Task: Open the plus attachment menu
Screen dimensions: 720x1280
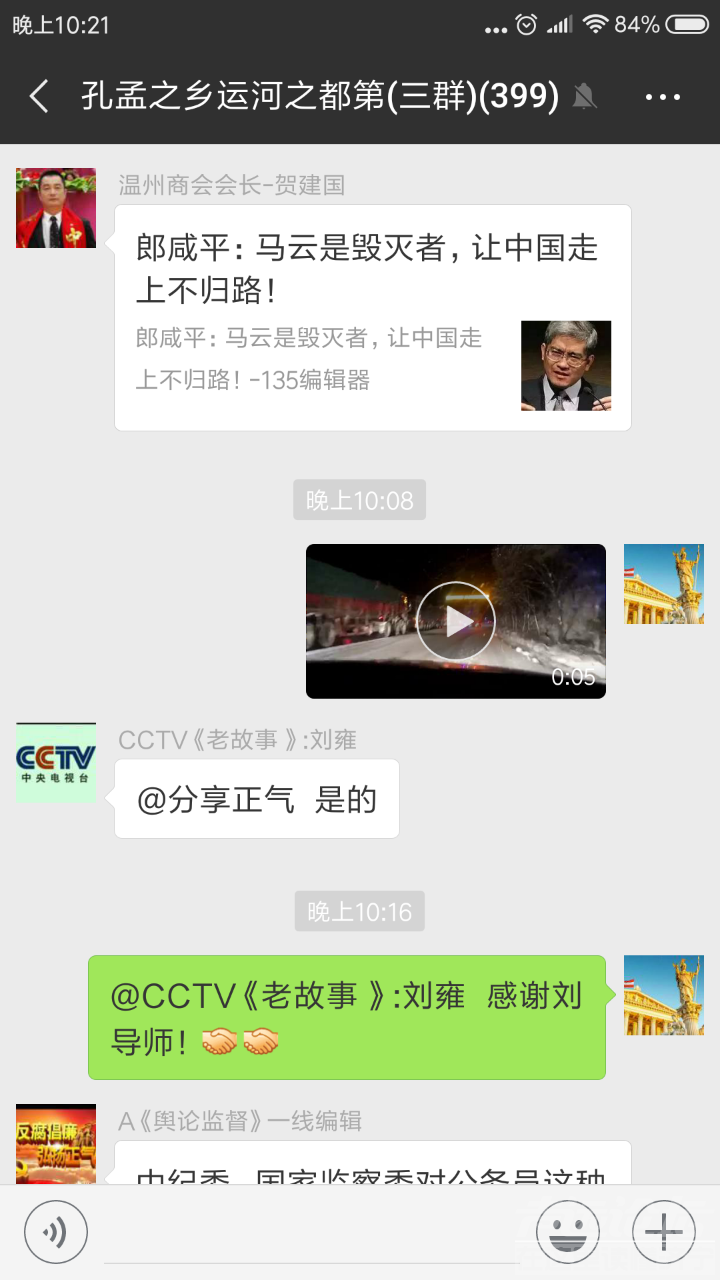Action: tap(663, 1232)
